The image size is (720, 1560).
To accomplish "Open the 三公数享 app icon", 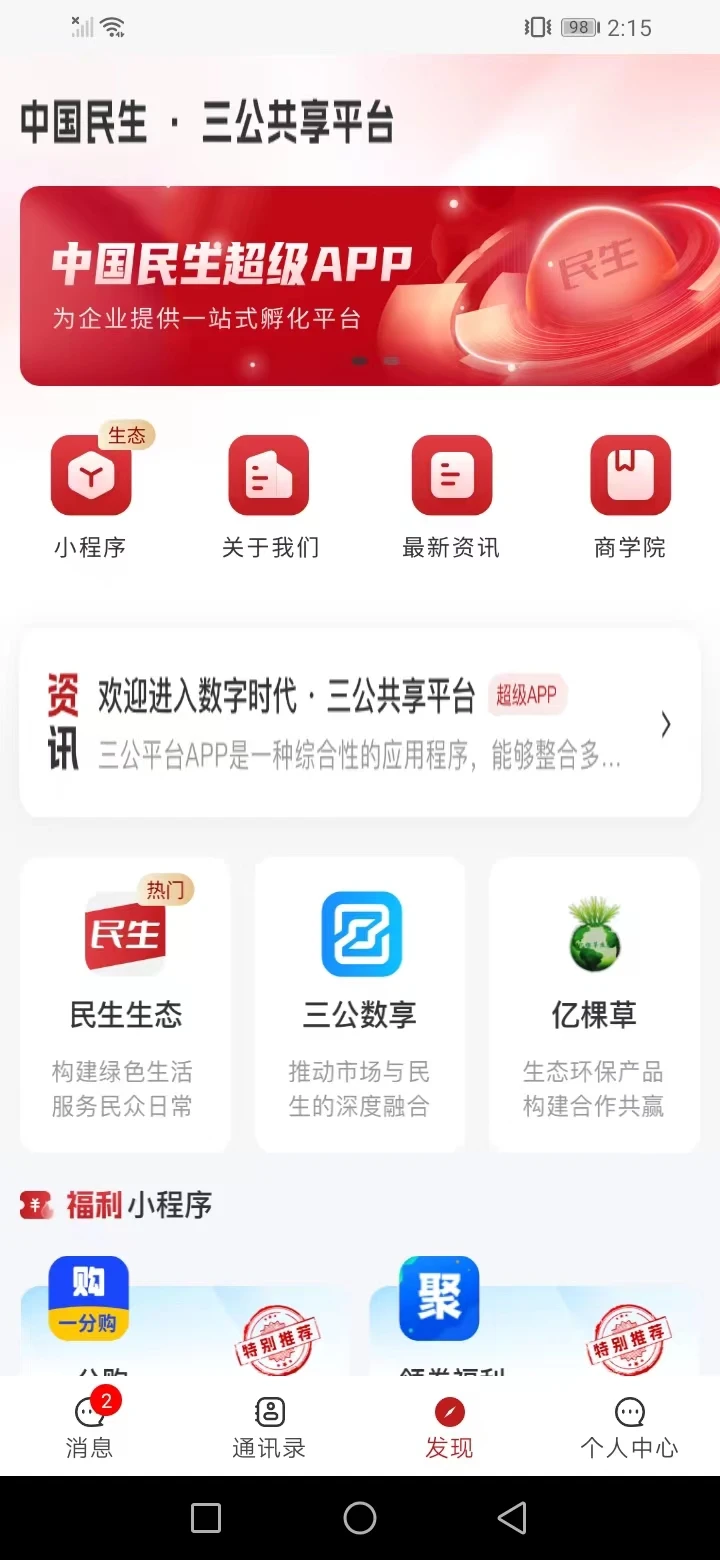I will tap(359, 935).
